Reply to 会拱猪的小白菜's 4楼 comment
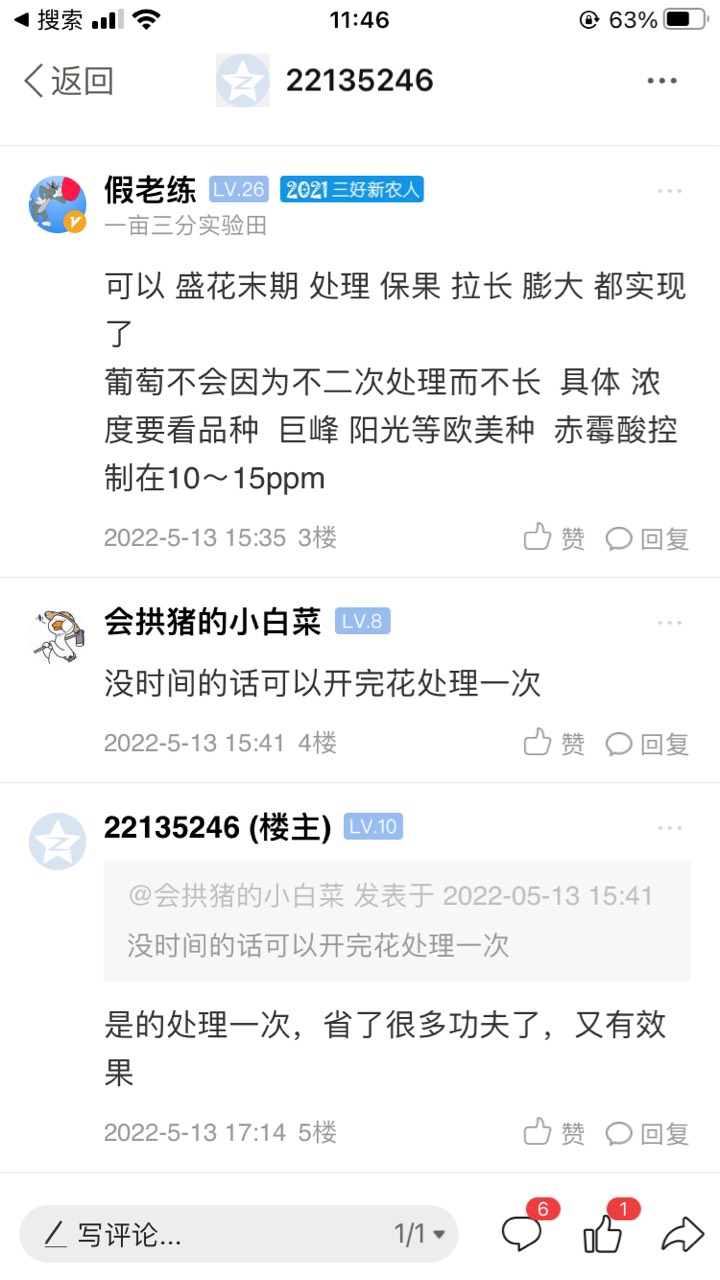720x1280 pixels. 648,744
